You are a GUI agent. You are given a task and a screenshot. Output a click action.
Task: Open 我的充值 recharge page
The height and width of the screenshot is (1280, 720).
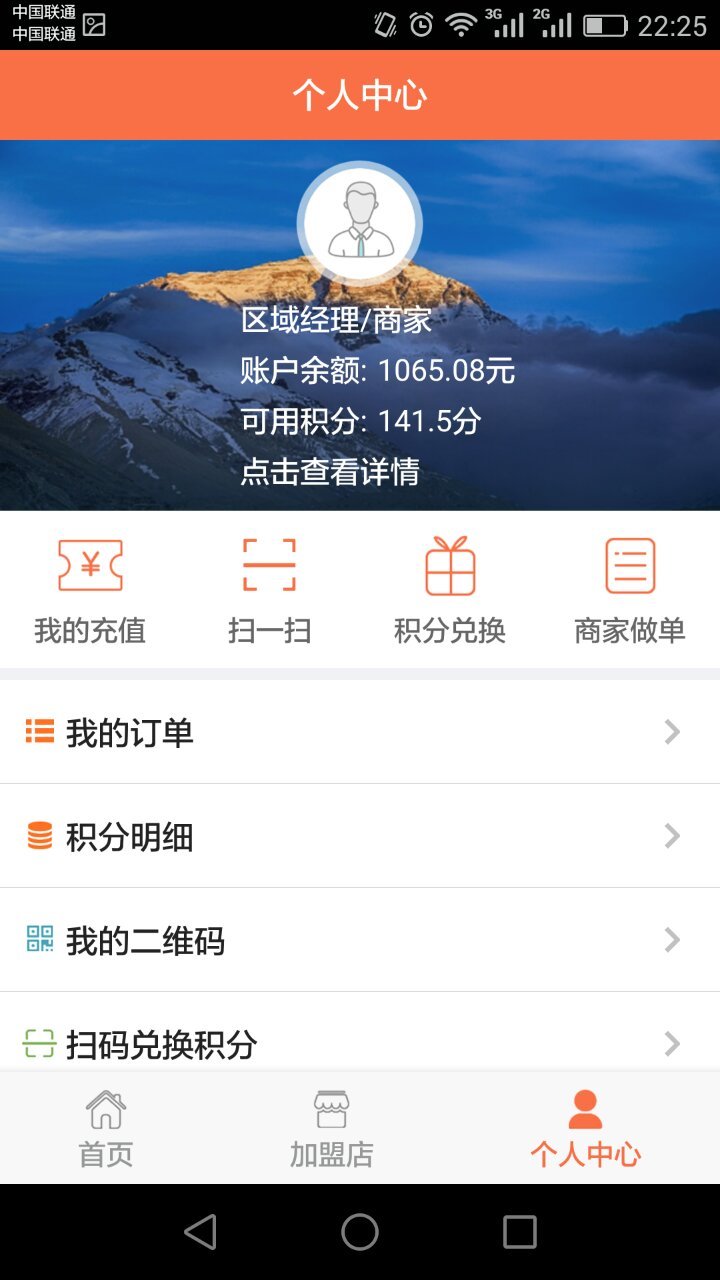(x=90, y=590)
